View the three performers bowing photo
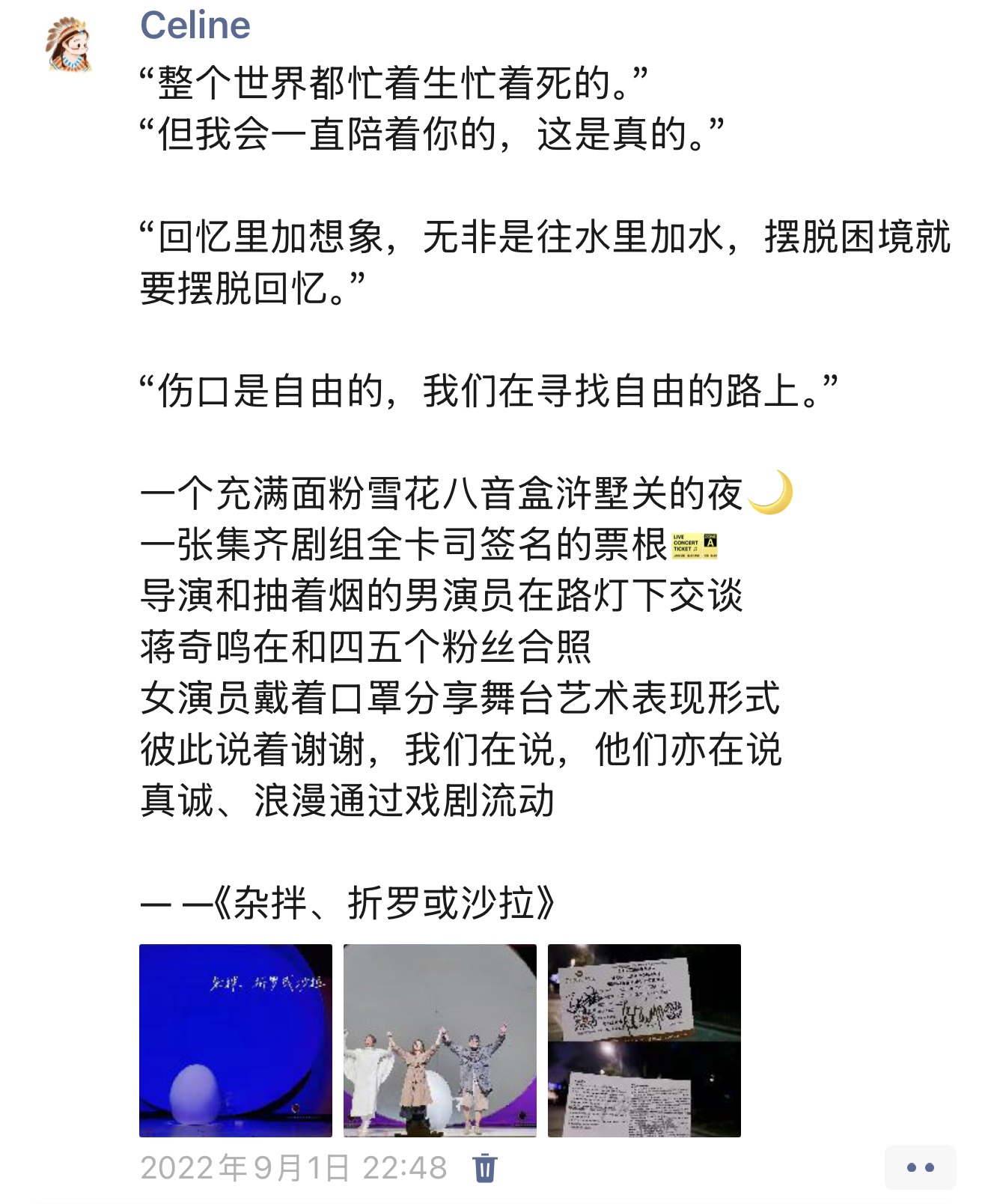Viewport: 988px width, 1204px height. [x=439, y=1040]
